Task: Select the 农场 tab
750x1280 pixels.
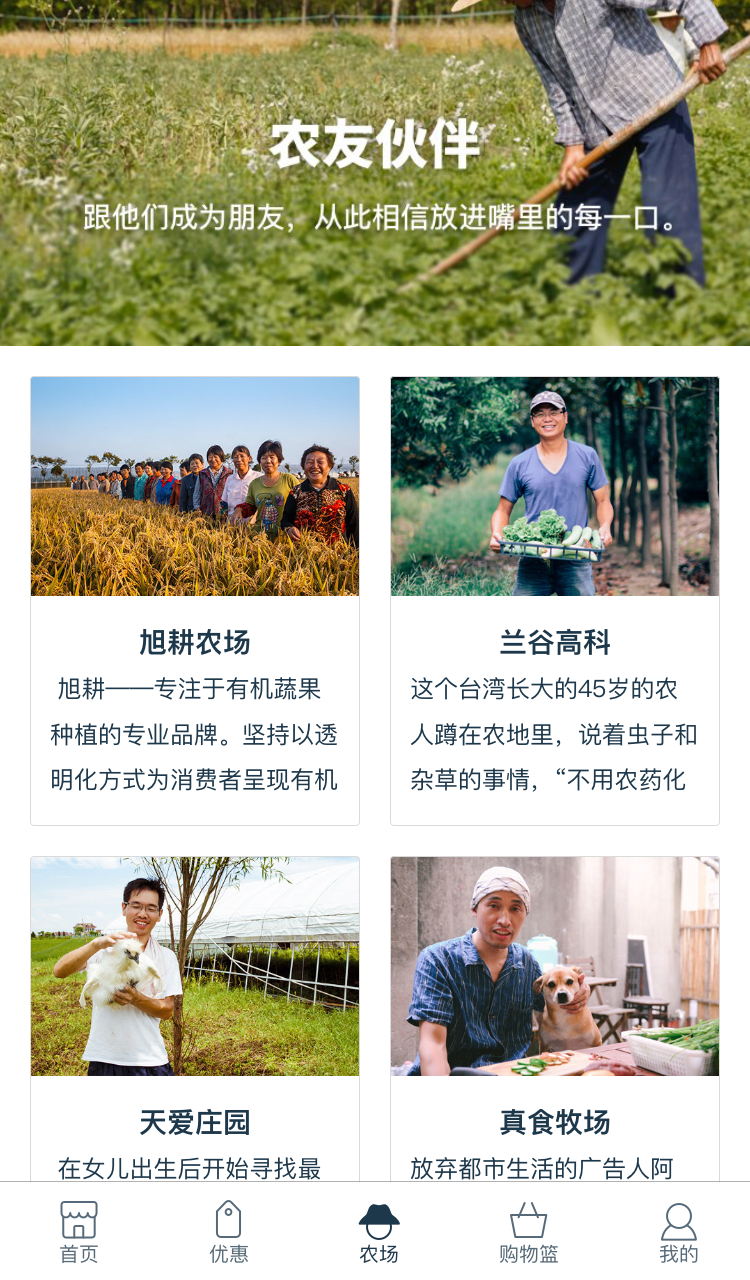Action: coord(379,1233)
